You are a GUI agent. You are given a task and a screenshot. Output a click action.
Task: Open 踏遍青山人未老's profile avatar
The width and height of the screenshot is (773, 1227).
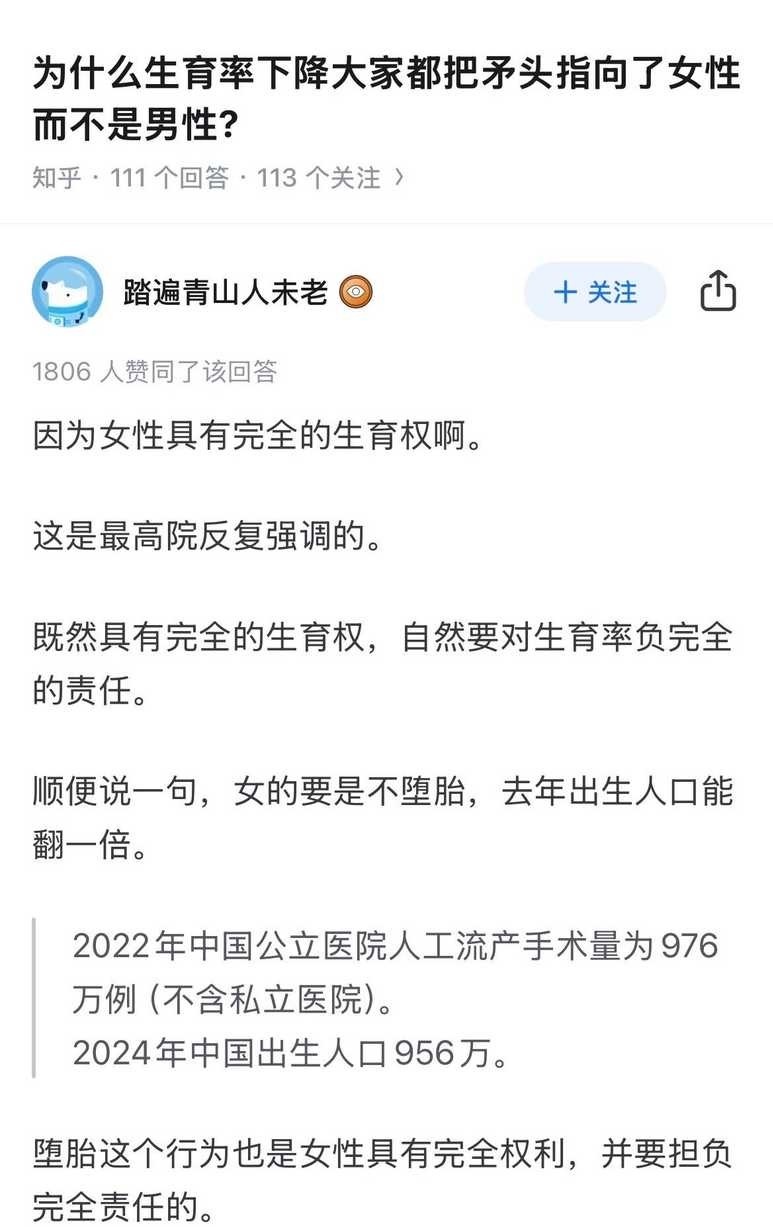tap(68, 292)
